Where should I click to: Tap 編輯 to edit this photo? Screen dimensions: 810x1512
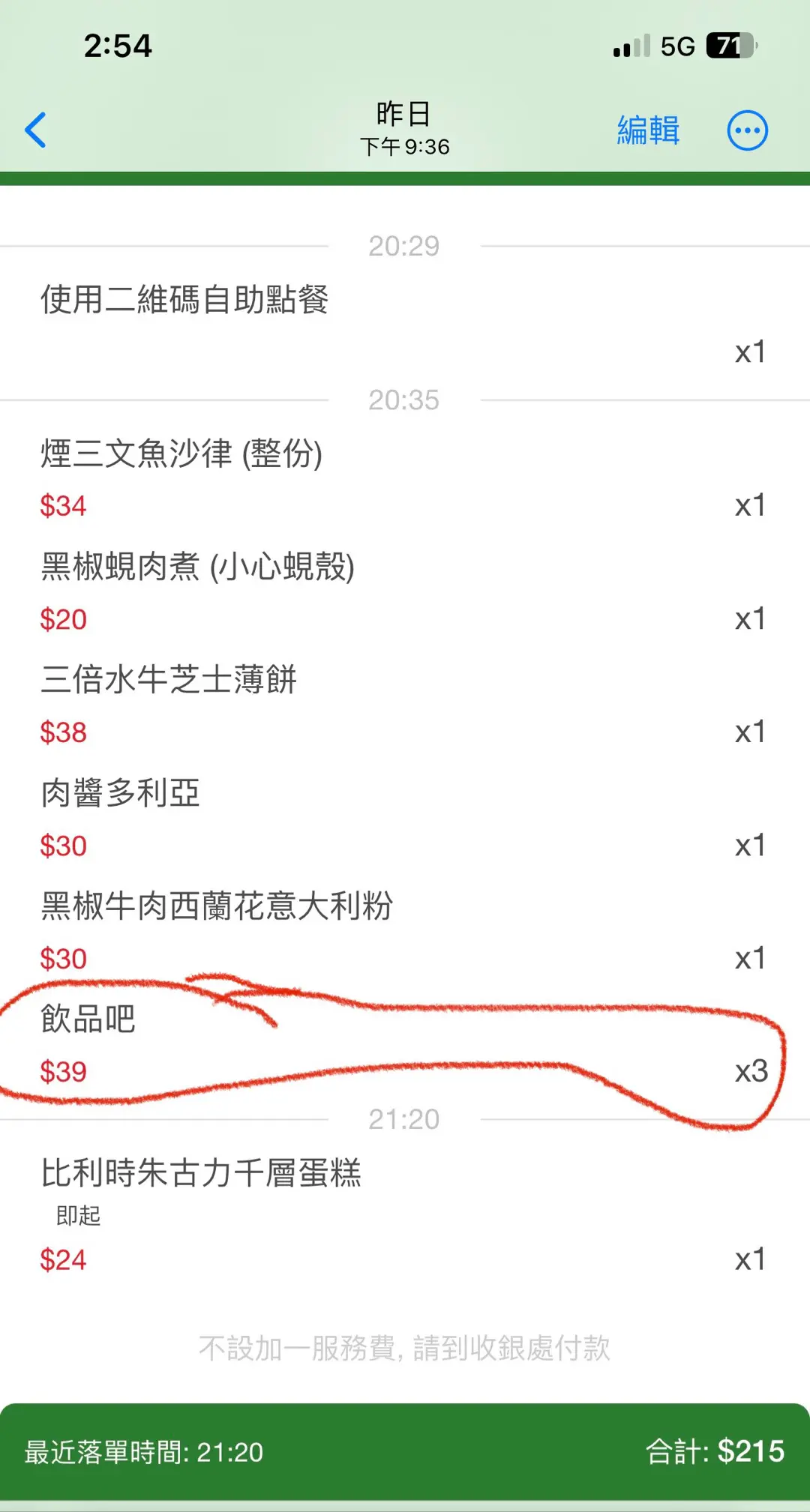click(x=648, y=130)
